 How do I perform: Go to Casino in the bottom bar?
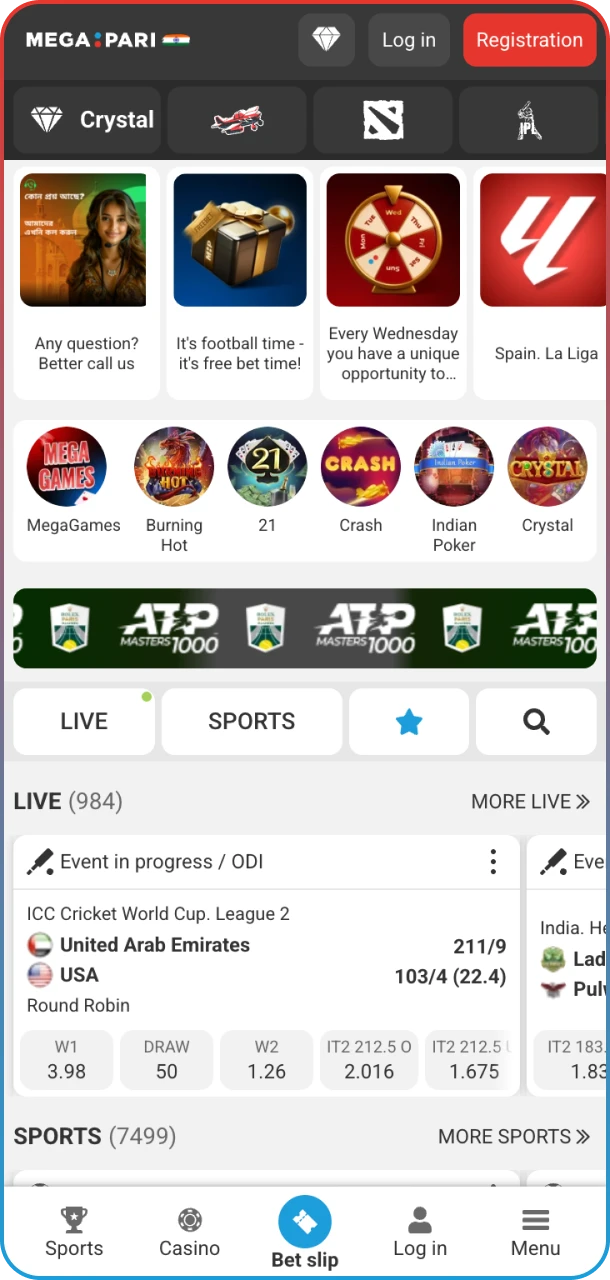coord(189,1232)
